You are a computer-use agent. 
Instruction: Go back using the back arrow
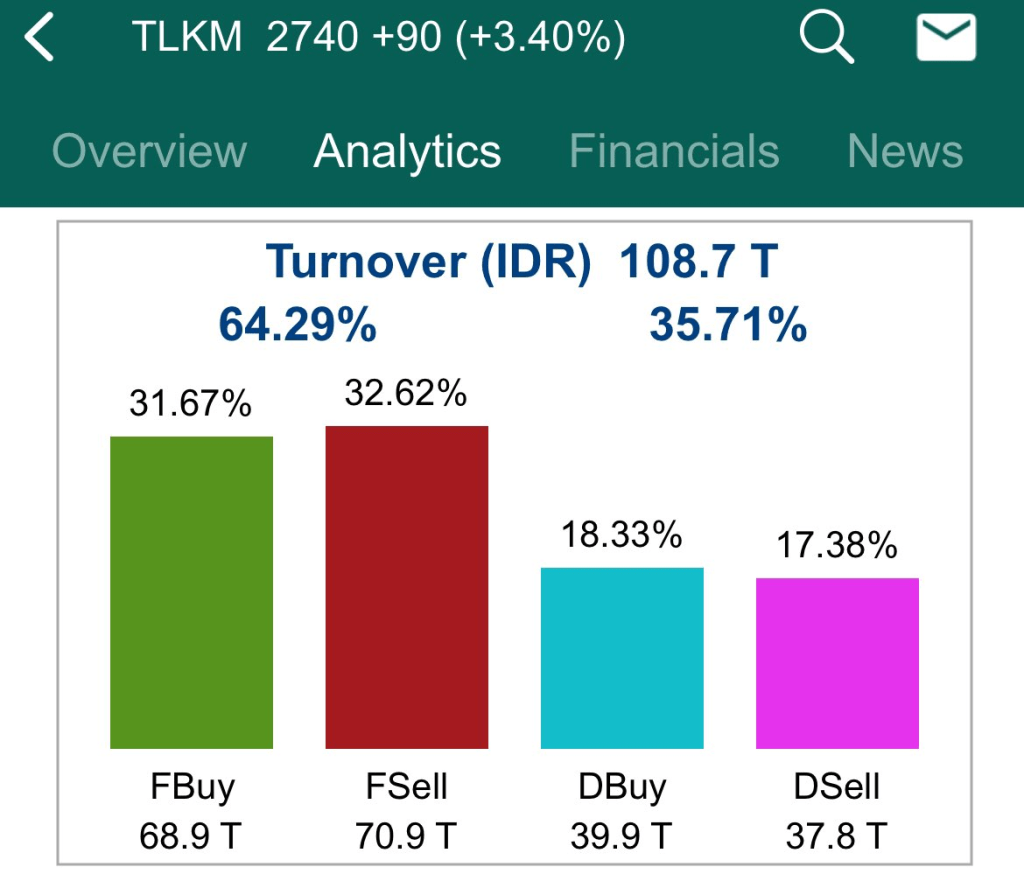[x=40, y=38]
